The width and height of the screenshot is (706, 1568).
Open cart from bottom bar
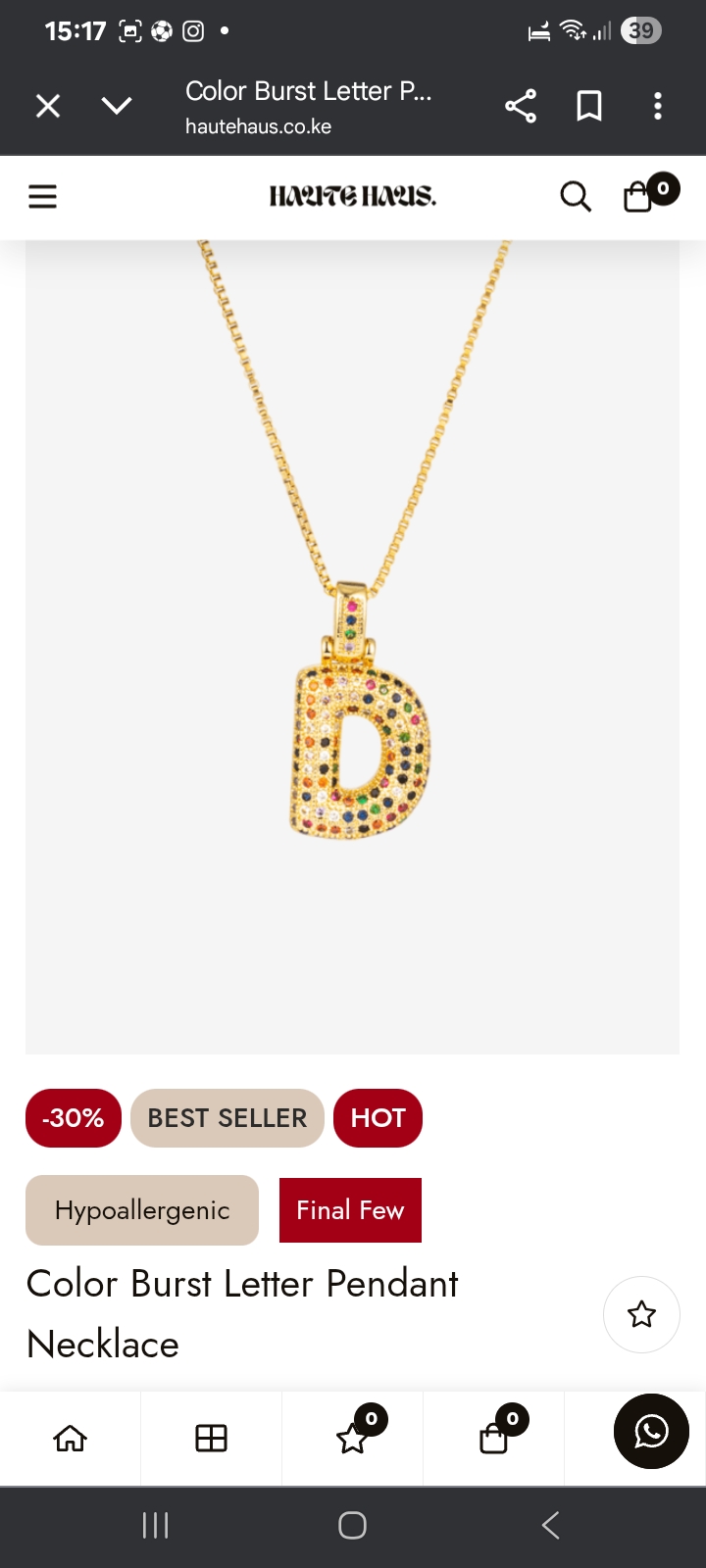point(494,1438)
